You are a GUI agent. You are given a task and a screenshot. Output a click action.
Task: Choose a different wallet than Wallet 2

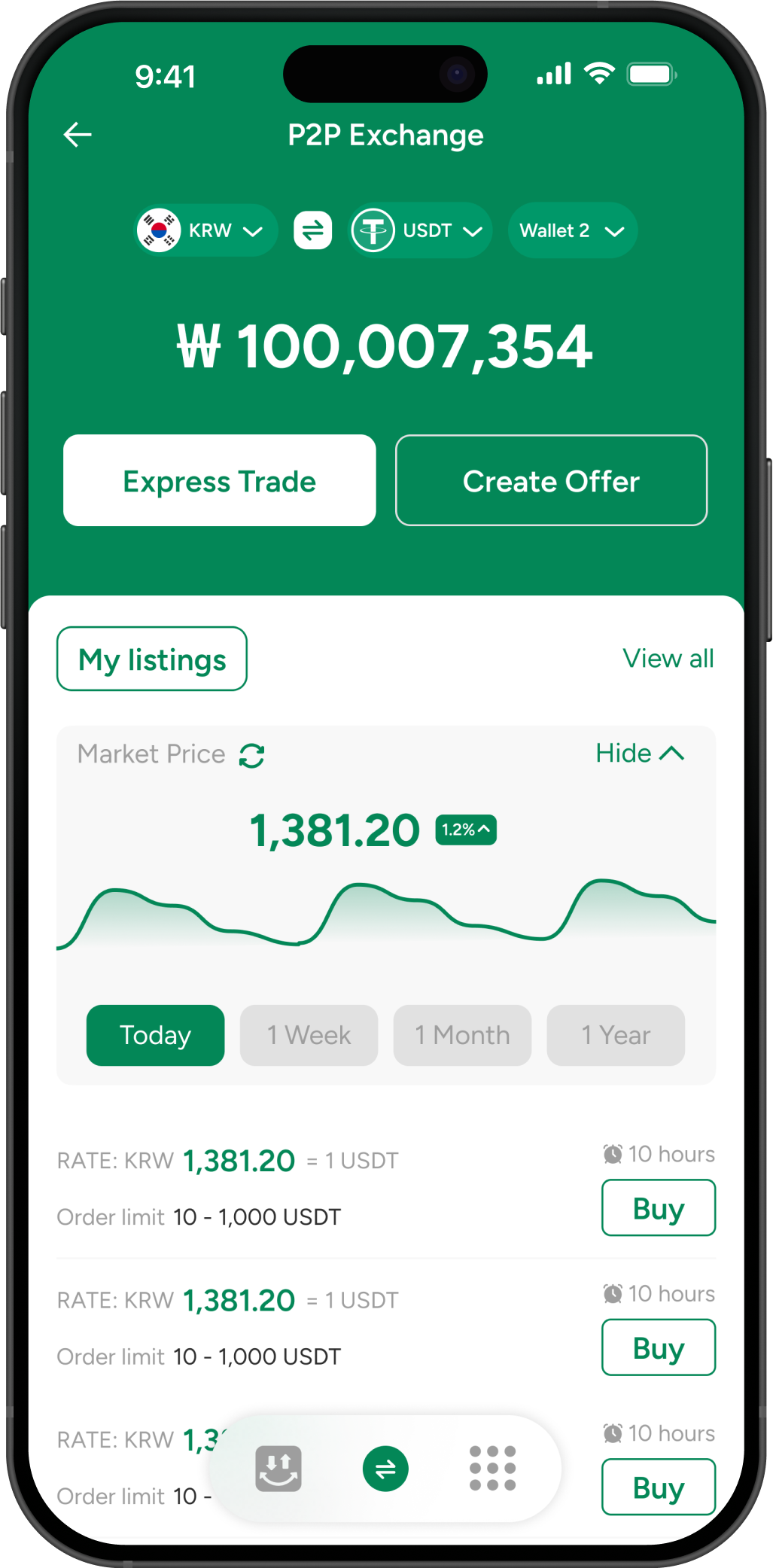point(572,230)
